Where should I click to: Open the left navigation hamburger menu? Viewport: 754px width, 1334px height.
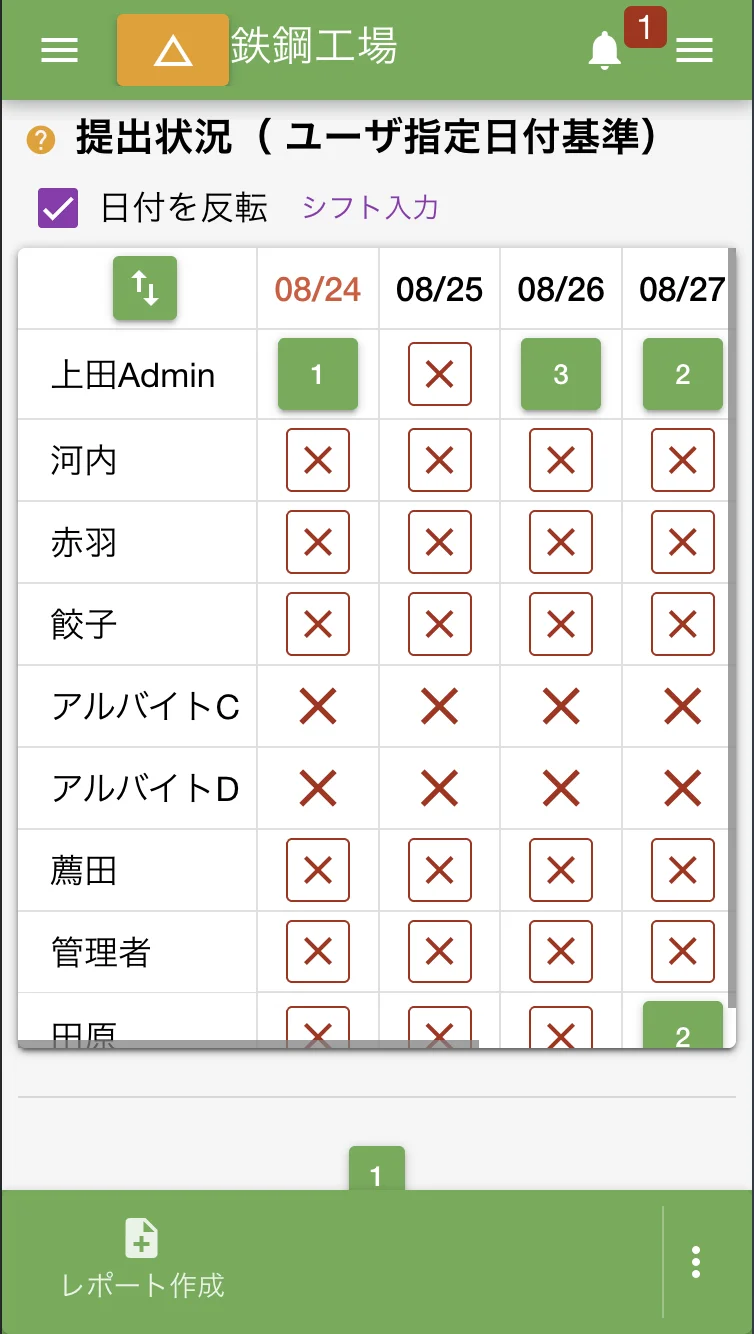coord(59,50)
